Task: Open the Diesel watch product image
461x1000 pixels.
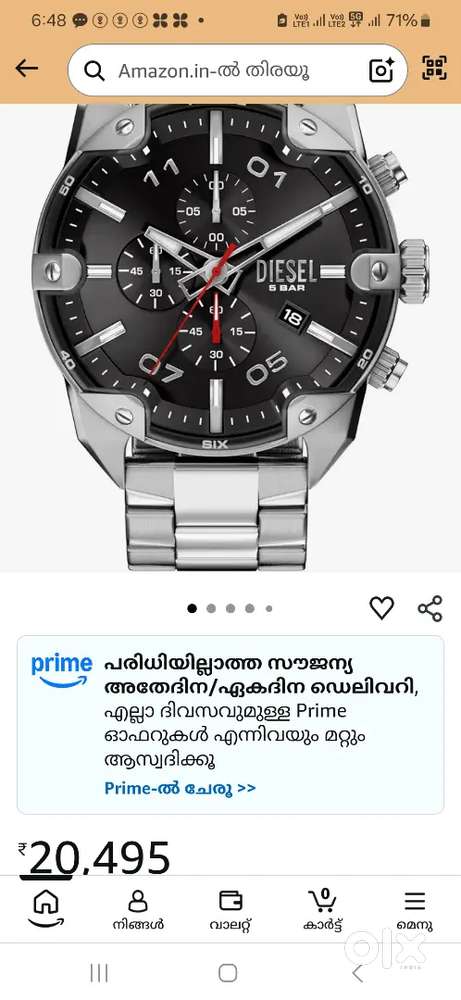Action: [230, 338]
